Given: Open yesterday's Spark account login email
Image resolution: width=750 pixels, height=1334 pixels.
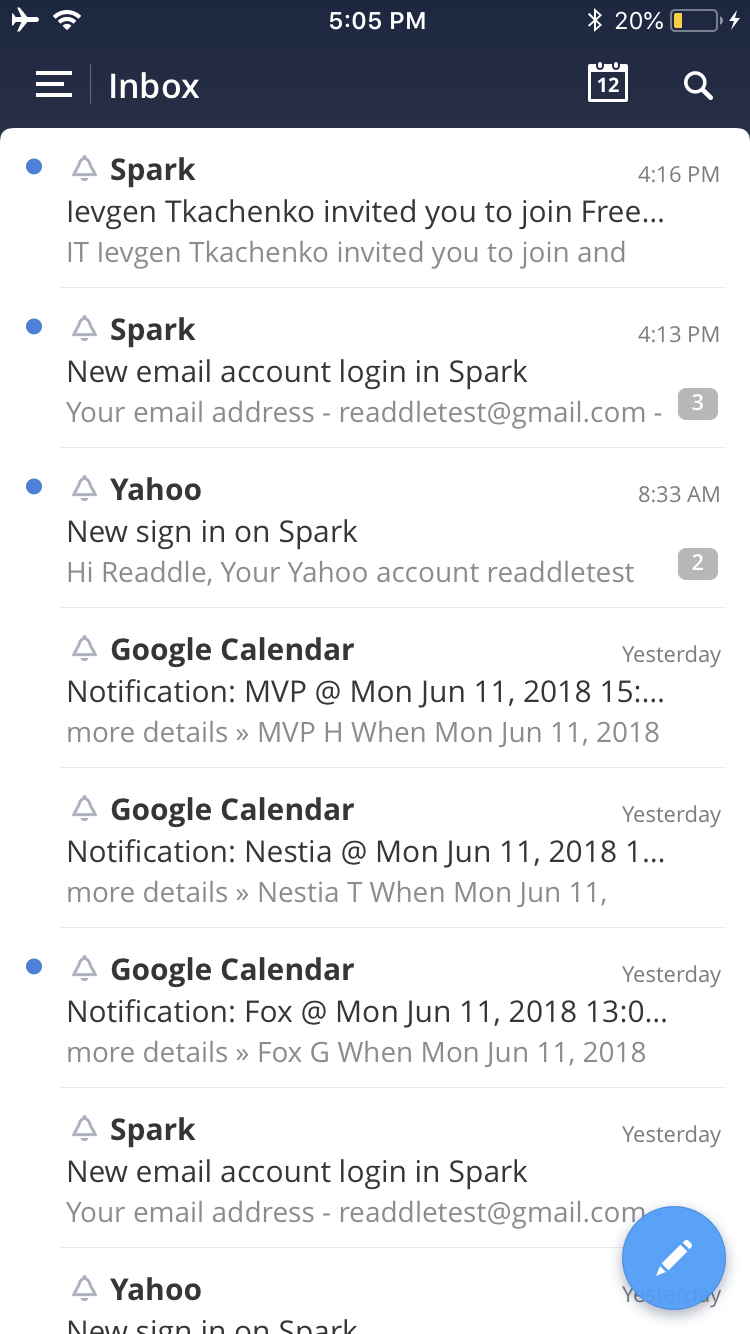Looking at the screenshot, I should 340,1171.
